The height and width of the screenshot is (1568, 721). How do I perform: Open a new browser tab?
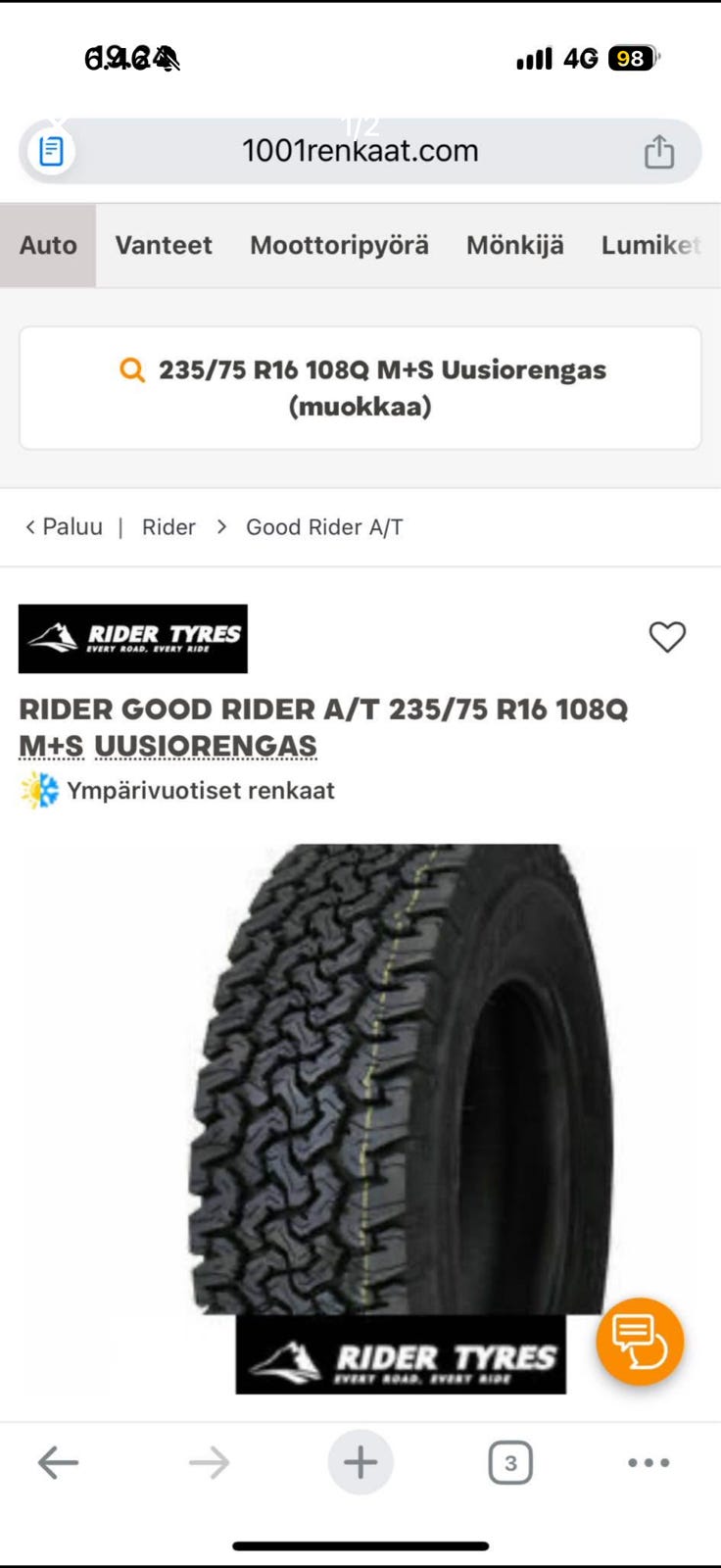(x=360, y=1463)
